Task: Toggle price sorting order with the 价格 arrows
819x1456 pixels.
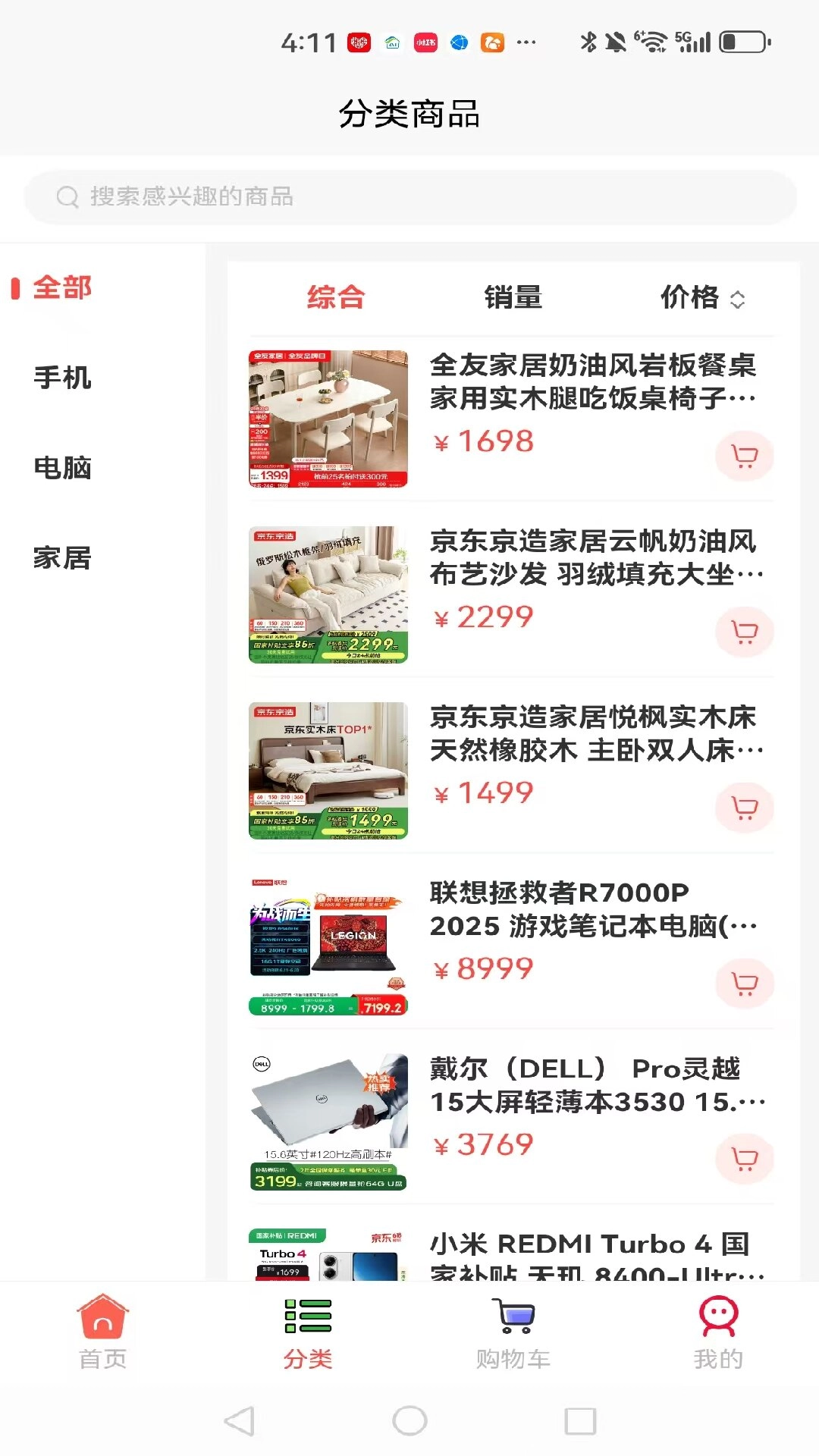Action: coord(739,298)
